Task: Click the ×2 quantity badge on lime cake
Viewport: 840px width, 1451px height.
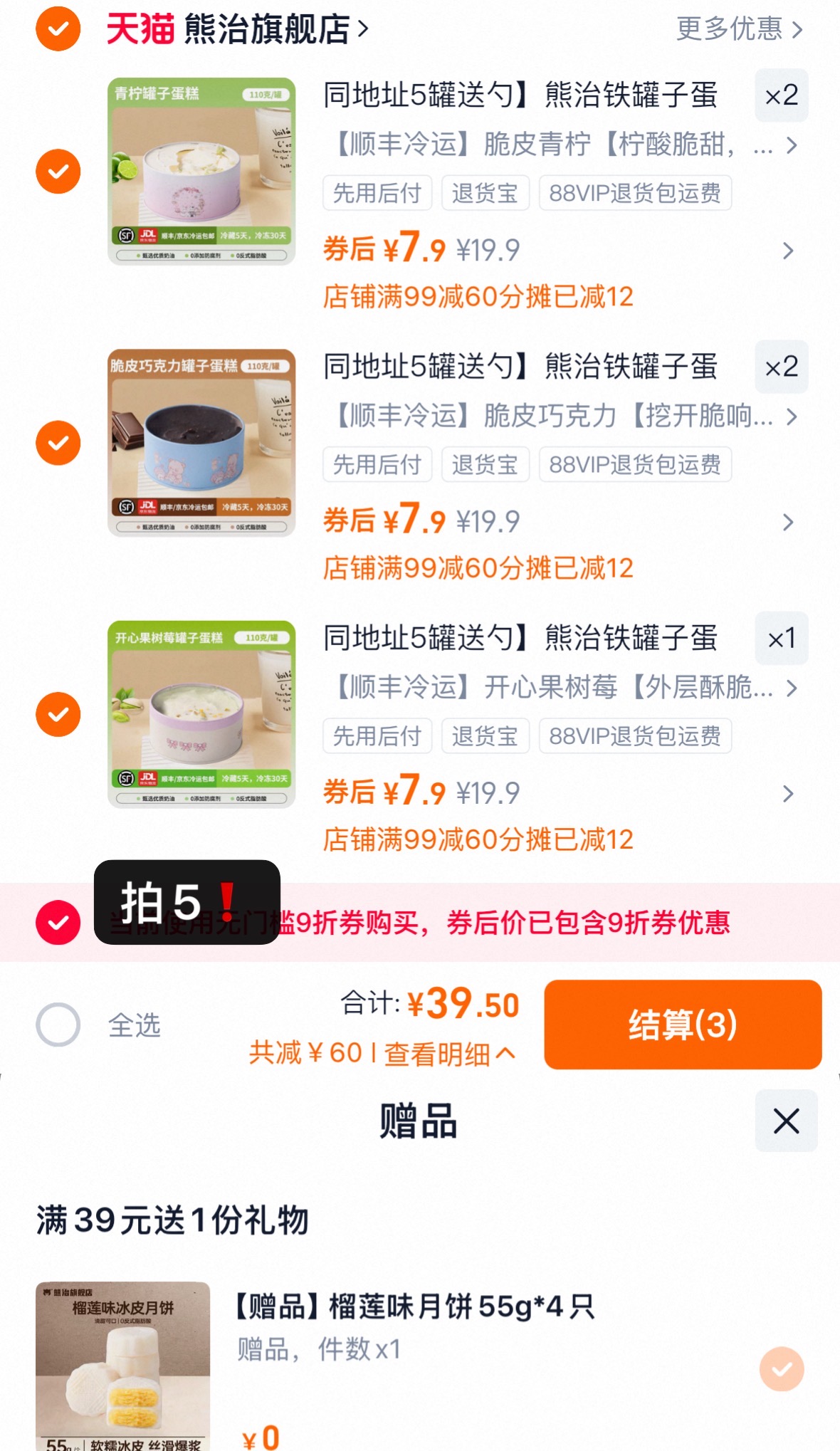Action: [x=781, y=96]
